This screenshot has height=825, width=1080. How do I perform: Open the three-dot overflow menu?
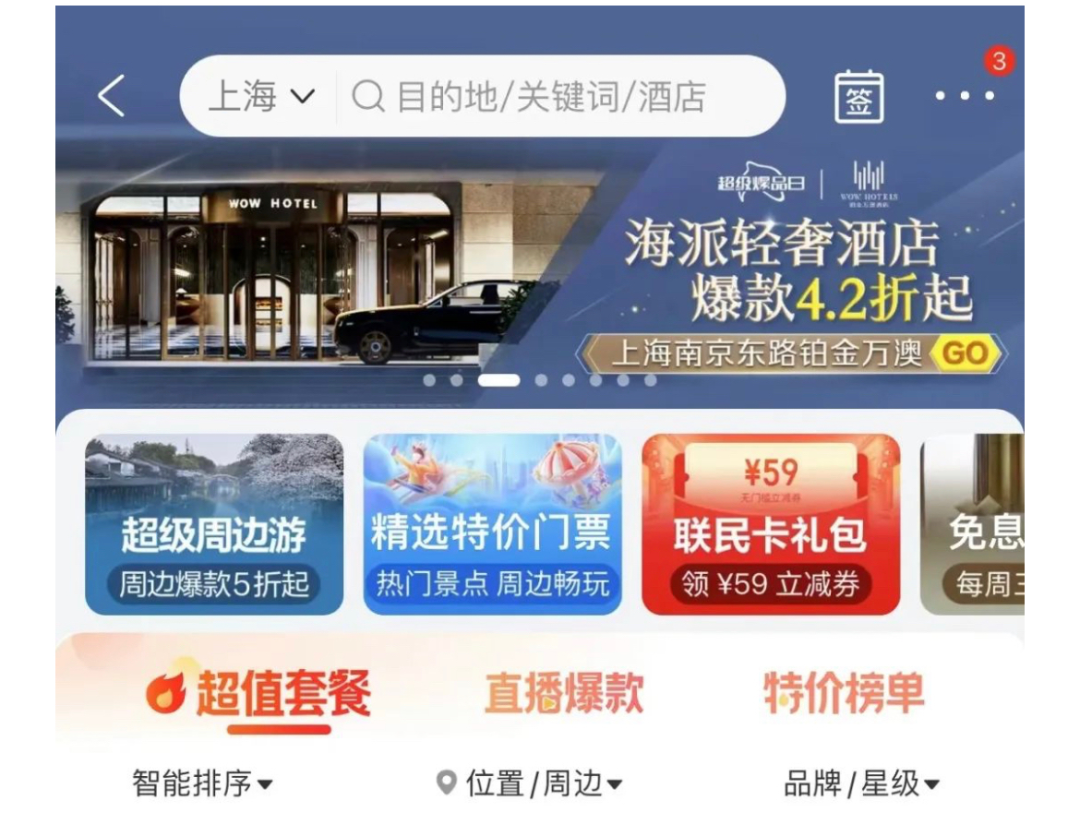coord(964,96)
